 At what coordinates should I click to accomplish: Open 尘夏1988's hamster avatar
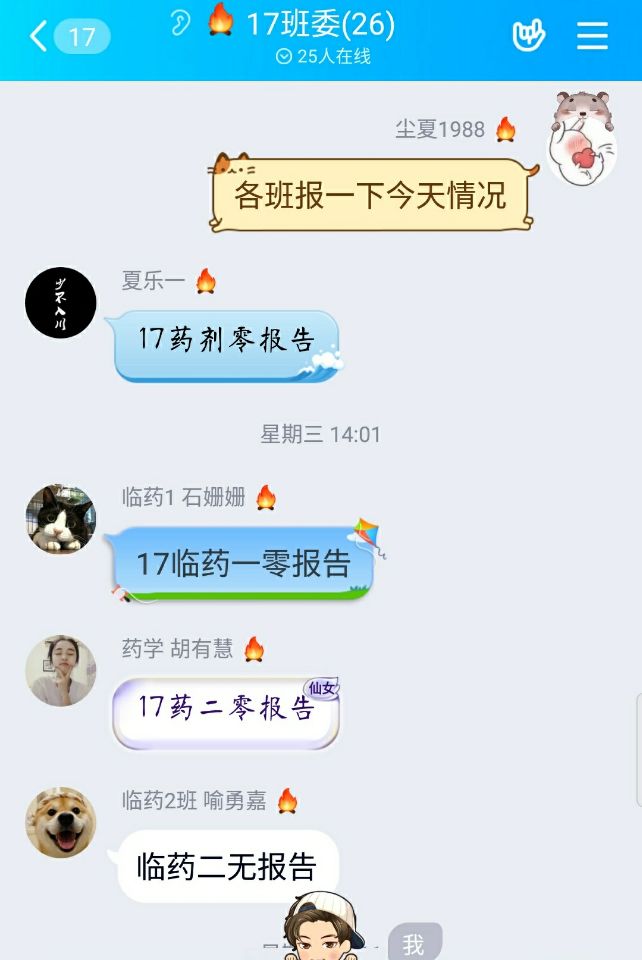click(x=583, y=137)
